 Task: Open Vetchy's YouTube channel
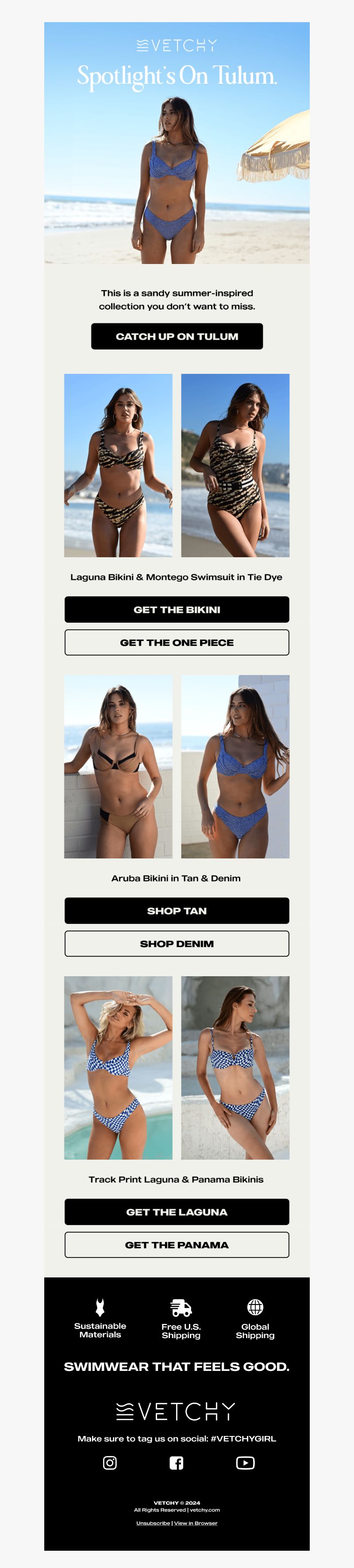coord(245,1463)
